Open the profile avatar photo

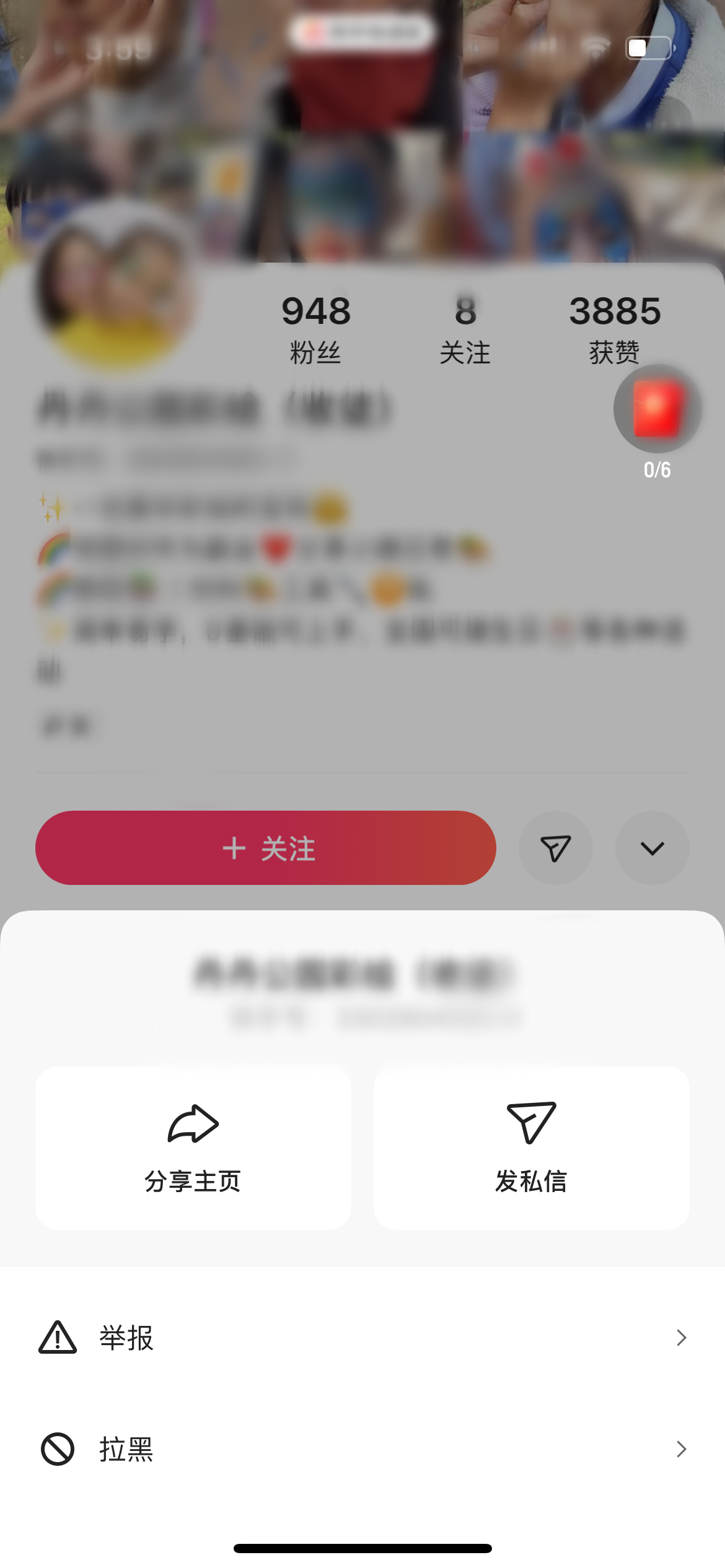116,285
